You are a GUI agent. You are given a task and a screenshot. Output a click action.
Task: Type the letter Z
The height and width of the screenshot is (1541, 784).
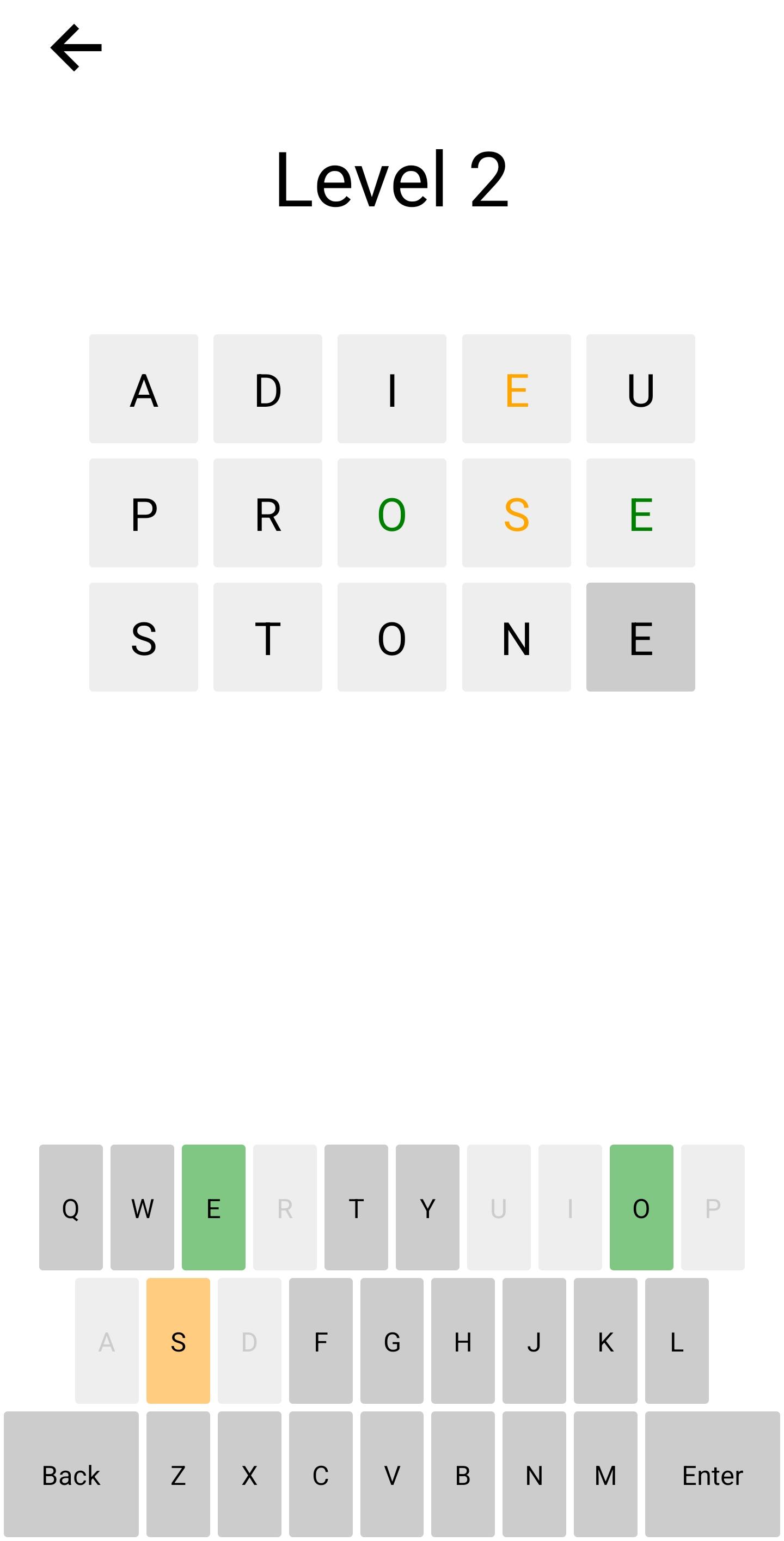click(x=178, y=1475)
